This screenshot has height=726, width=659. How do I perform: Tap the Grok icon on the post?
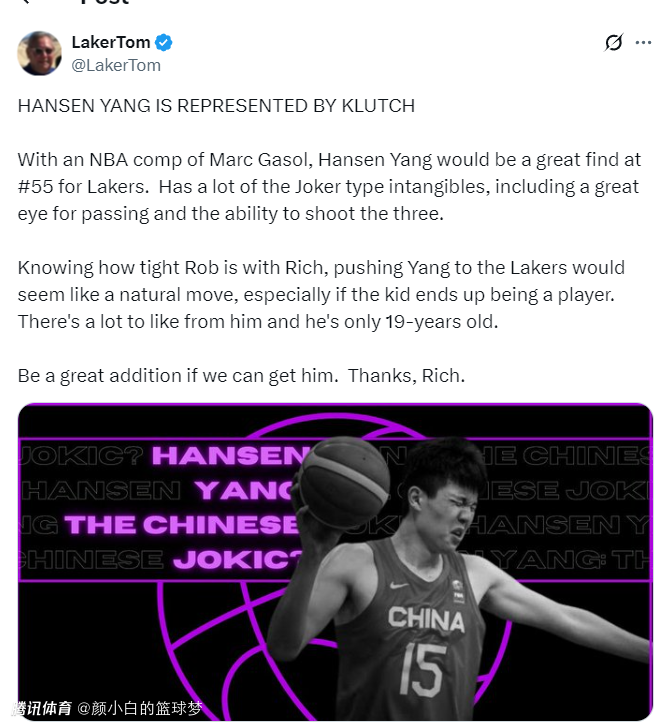tap(614, 42)
